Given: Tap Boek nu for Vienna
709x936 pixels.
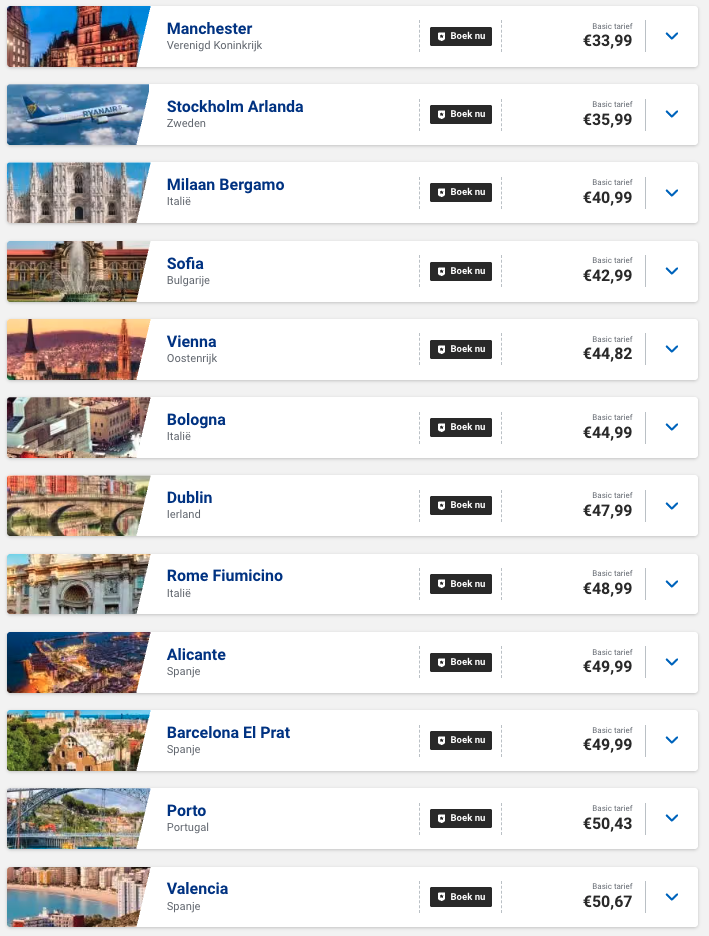Looking at the screenshot, I should click(461, 349).
